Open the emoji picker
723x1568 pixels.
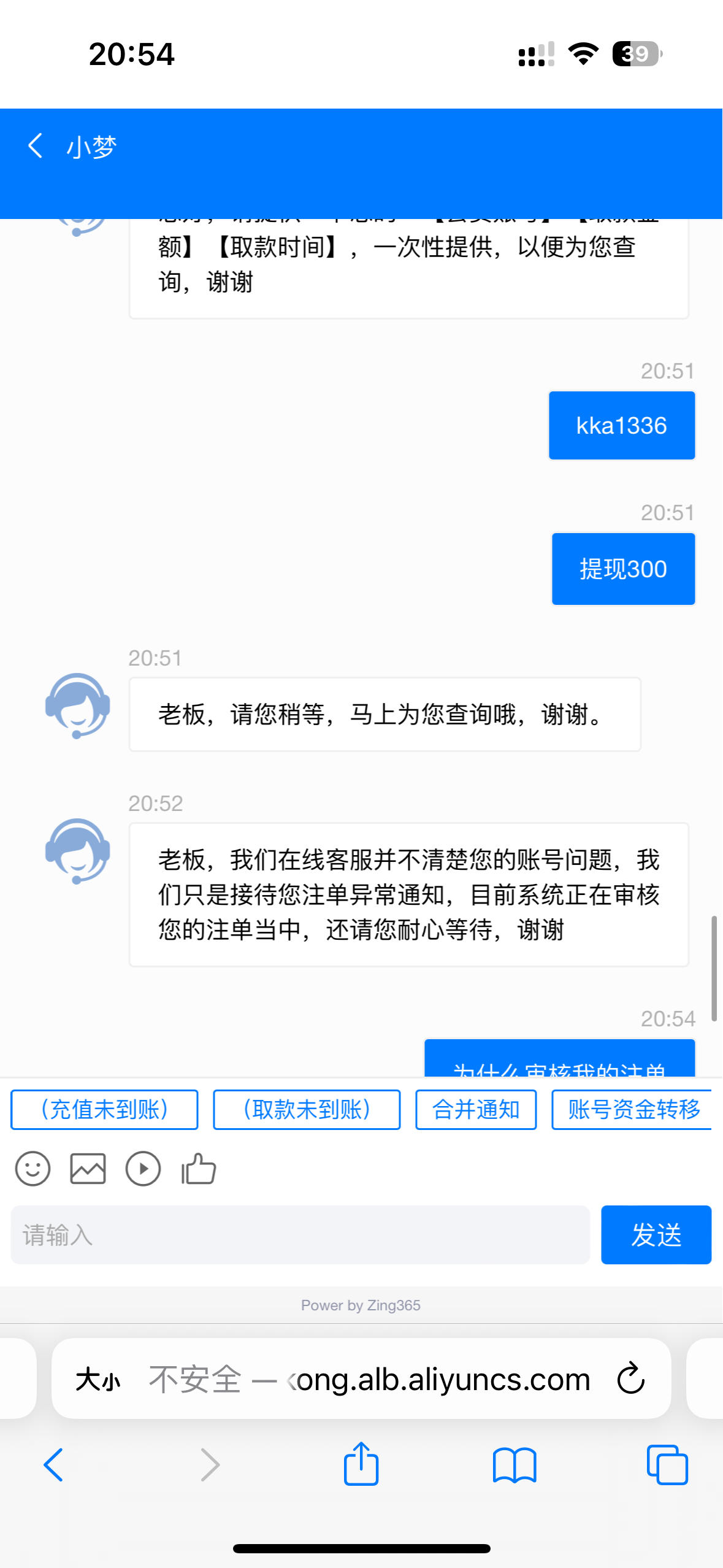pyautogui.click(x=33, y=1168)
